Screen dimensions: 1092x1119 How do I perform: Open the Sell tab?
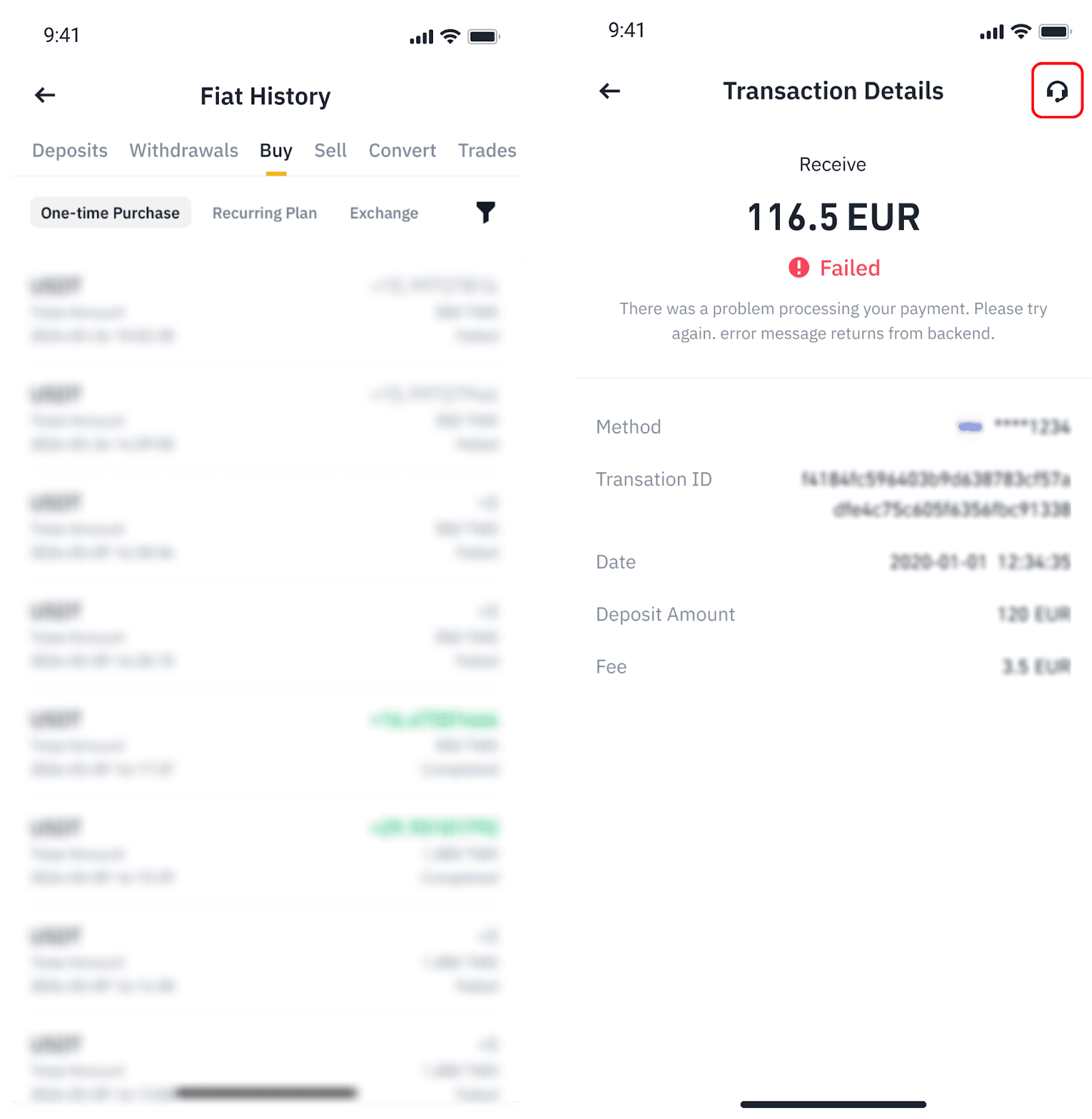[x=330, y=150]
